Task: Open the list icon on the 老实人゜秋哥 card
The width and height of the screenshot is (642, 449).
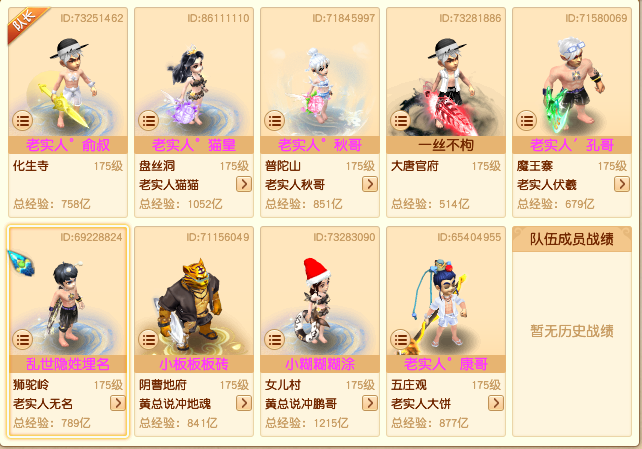Action: point(274,121)
